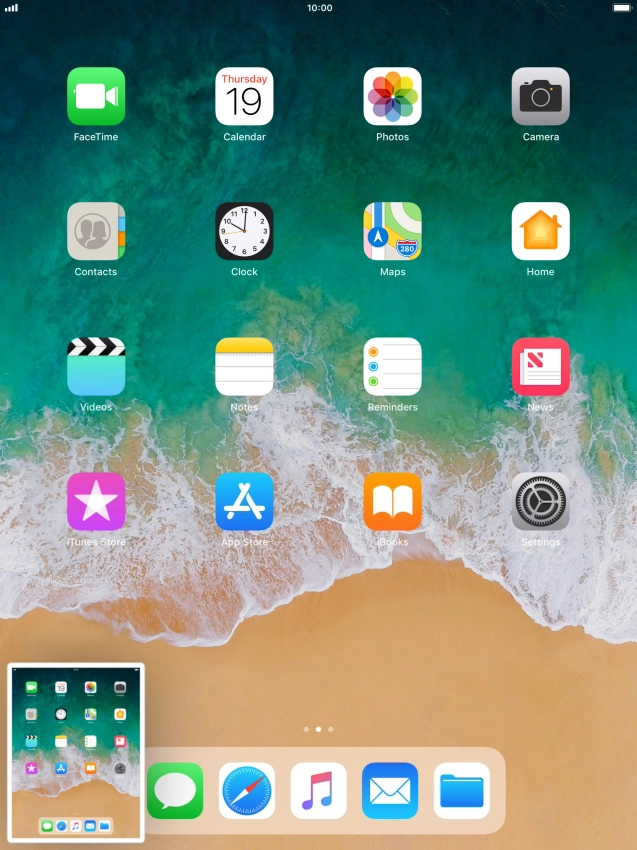Image resolution: width=637 pixels, height=850 pixels.
Task: Launch iBooks
Action: pos(392,501)
